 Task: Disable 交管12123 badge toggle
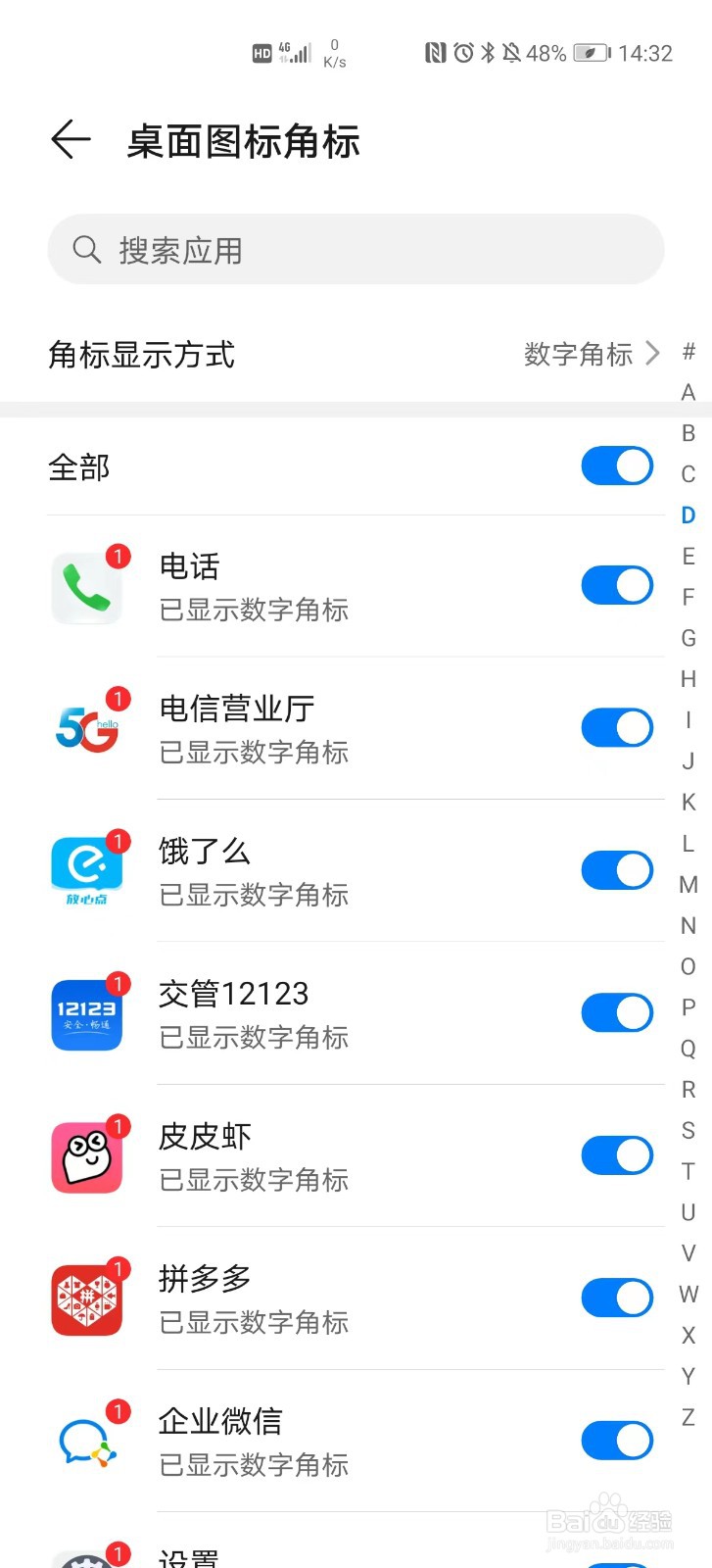(x=616, y=1013)
